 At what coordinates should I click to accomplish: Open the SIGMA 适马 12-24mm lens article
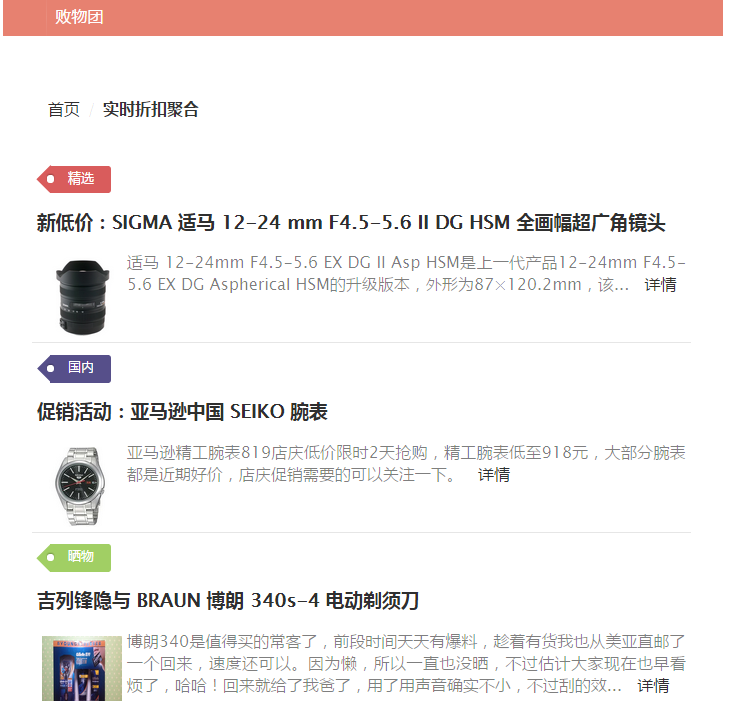(351, 222)
